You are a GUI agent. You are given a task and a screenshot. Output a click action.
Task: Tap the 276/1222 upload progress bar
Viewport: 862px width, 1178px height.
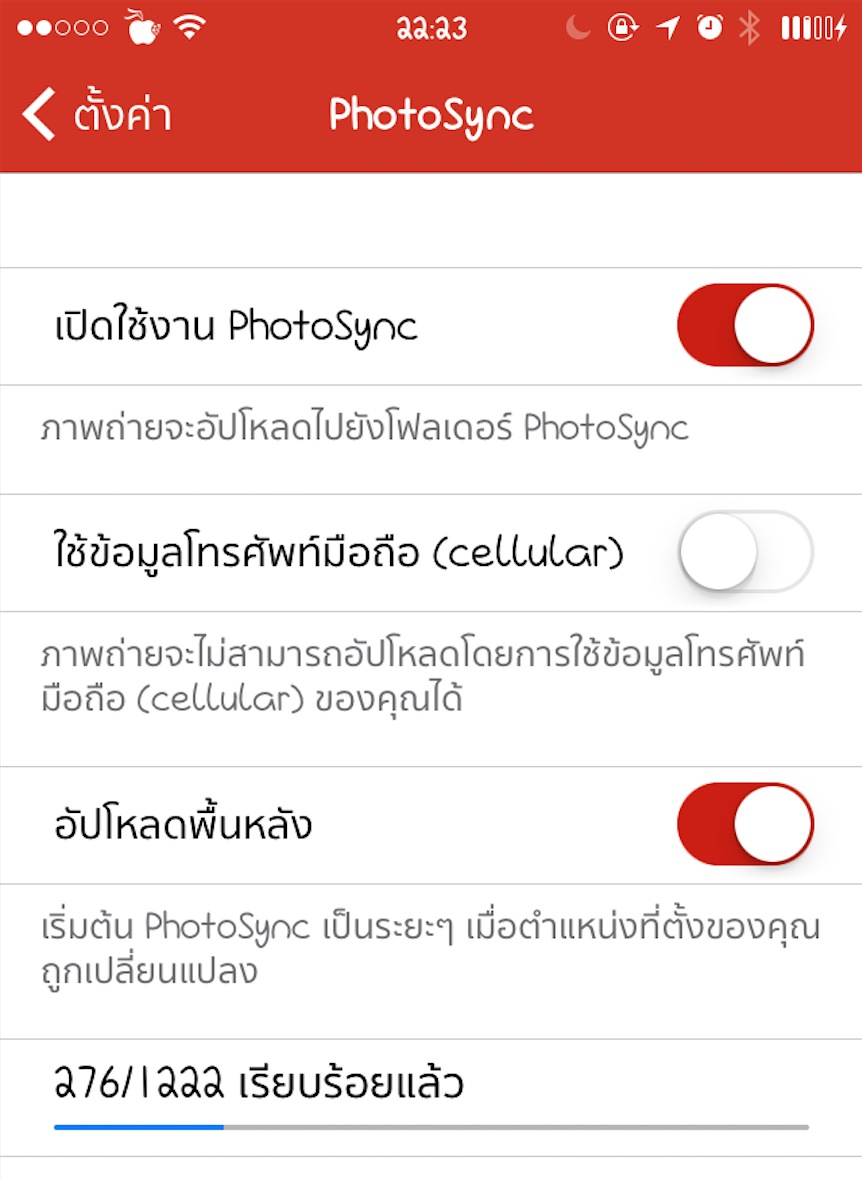(x=431, y=1127)
